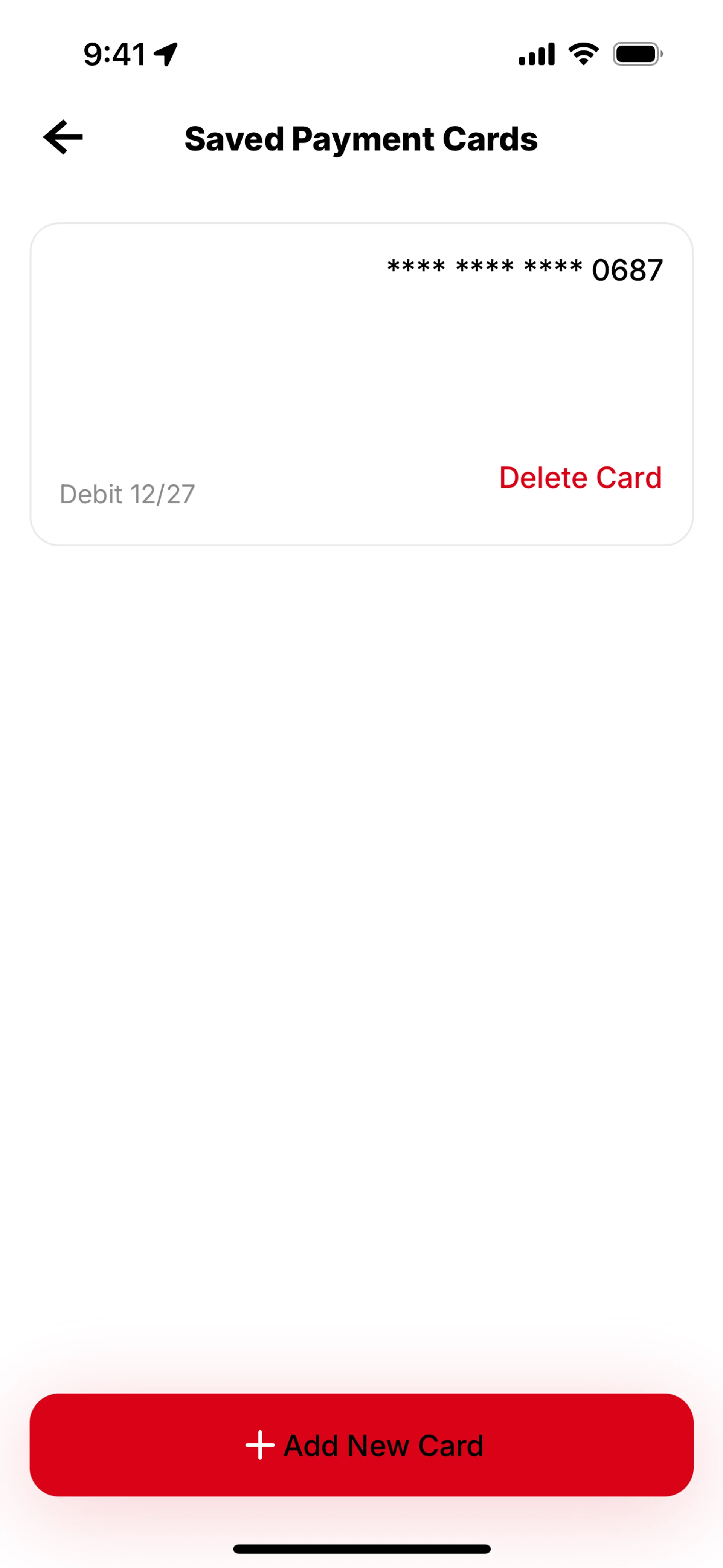The image size is (723, 1568).
Task: Select the saved debit card 0687
Action: pyautogui.click(x=304, y=365)
